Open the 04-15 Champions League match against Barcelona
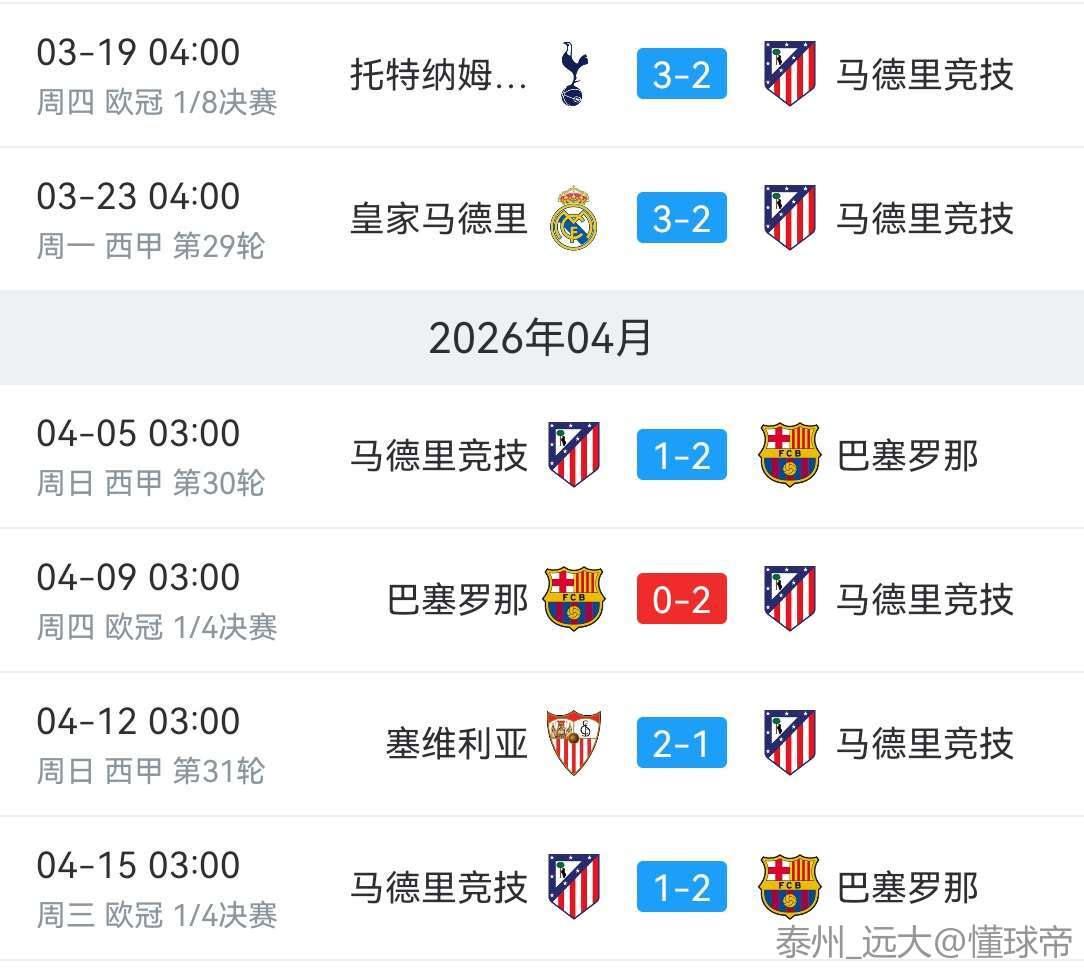The width and height of the screenshot is (1084, 973). (681, 887)
